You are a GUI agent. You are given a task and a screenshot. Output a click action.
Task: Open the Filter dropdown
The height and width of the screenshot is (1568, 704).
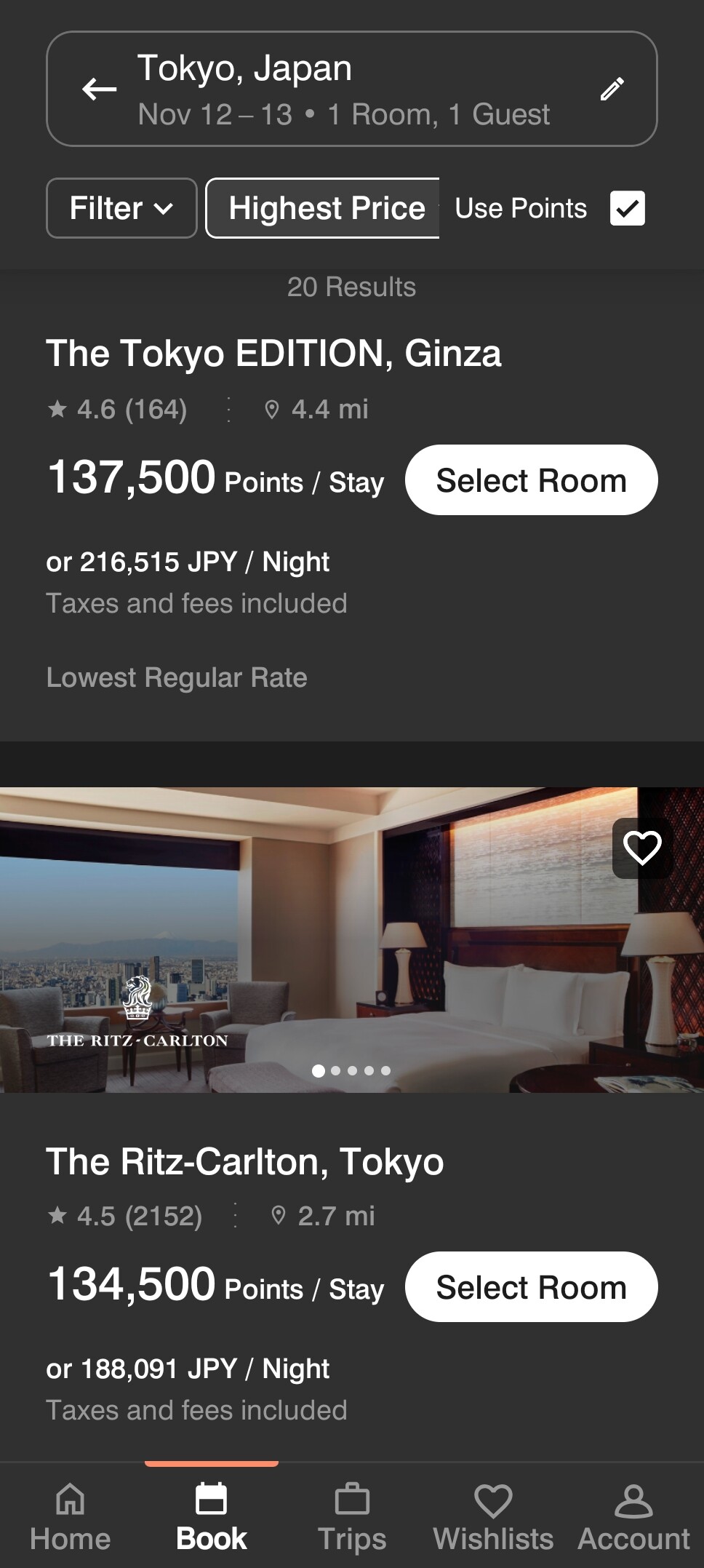click(x=121, y=208)
